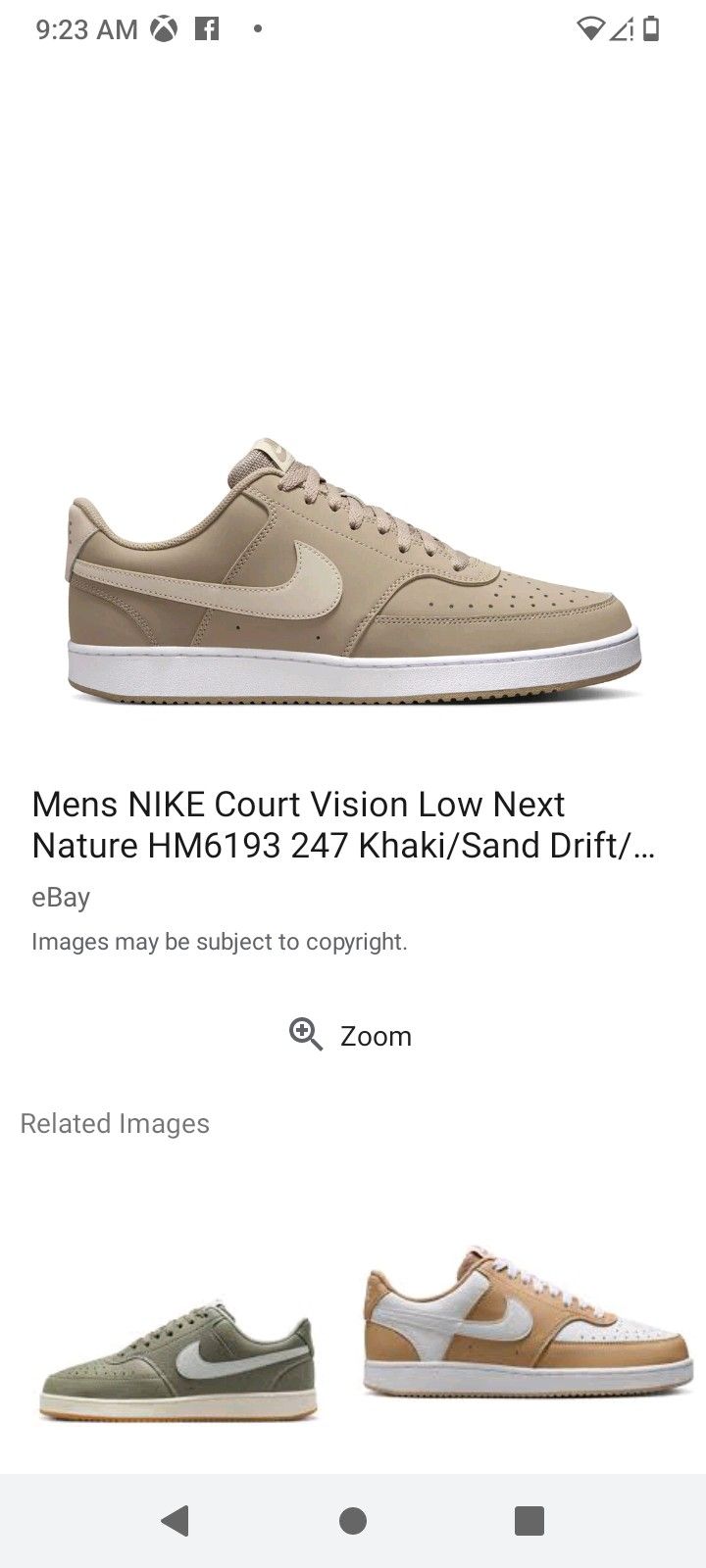Tap the clock showing 9:23 AM

[84, 28]
